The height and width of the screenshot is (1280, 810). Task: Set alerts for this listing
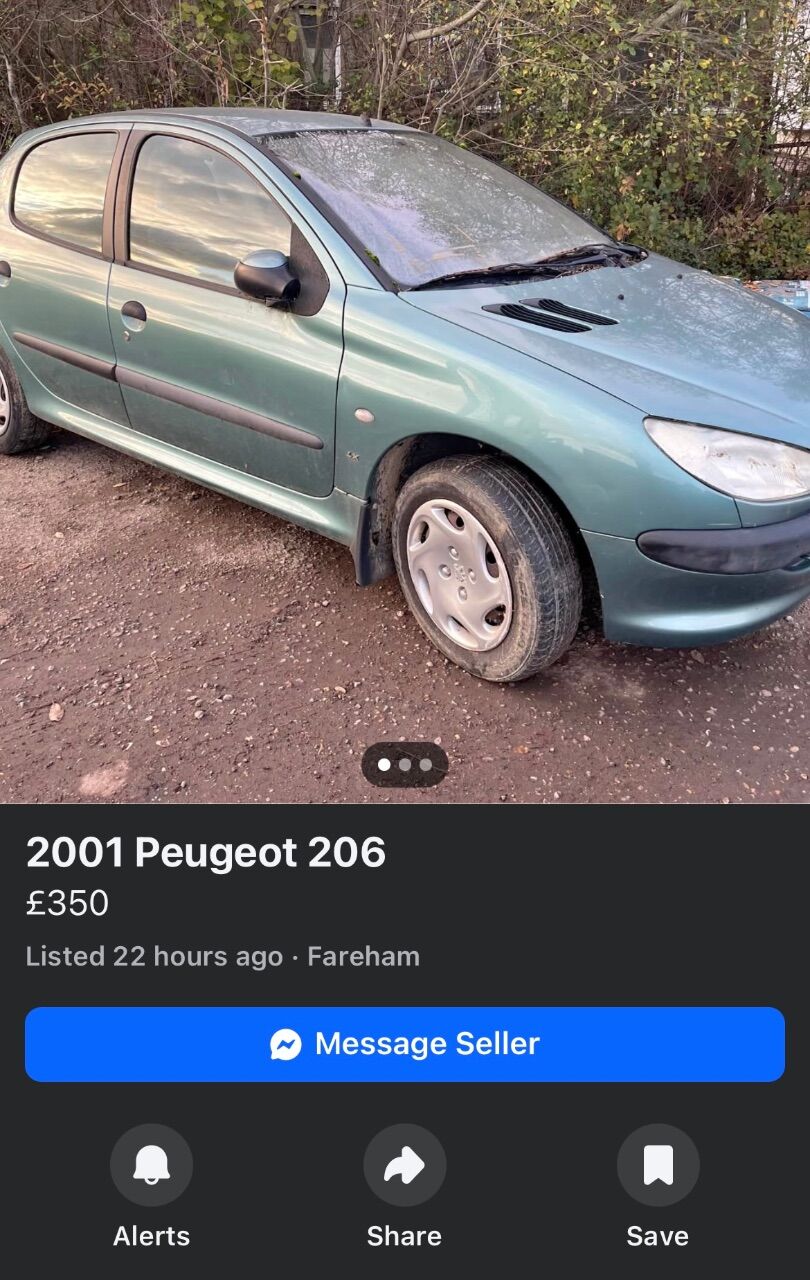[x=151, y=1165]
